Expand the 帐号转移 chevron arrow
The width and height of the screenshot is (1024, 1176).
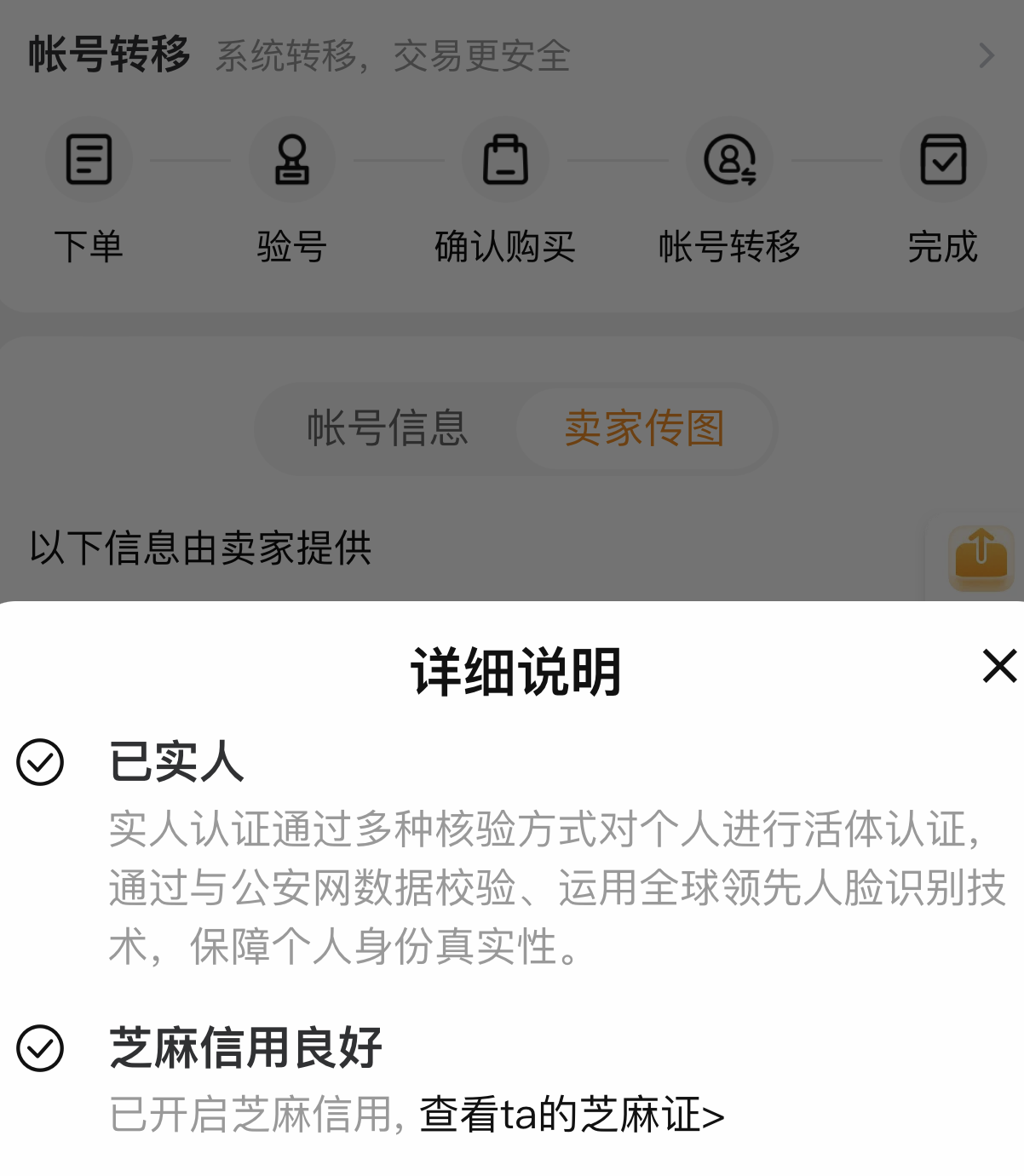987,56
